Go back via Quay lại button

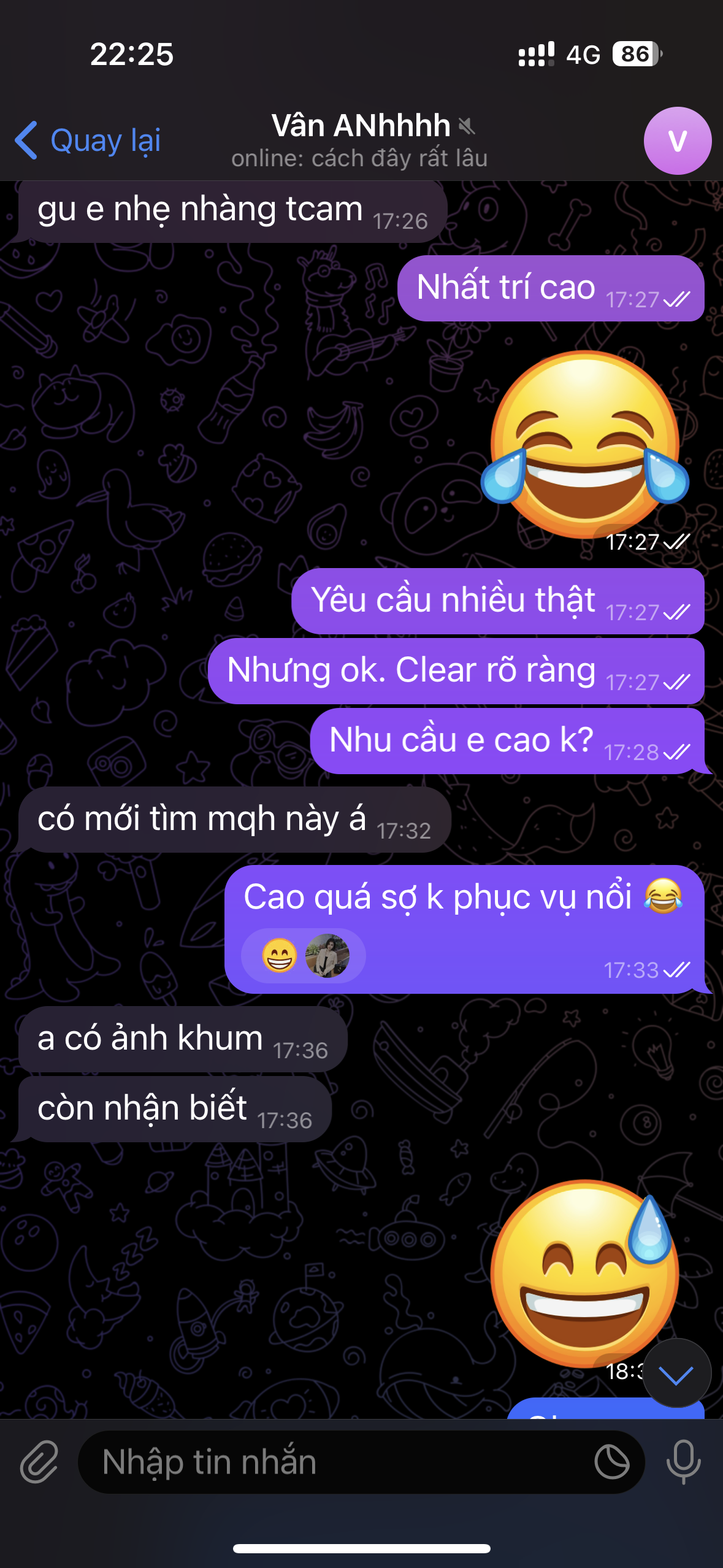pyautogui.click(x=88, y=140)
